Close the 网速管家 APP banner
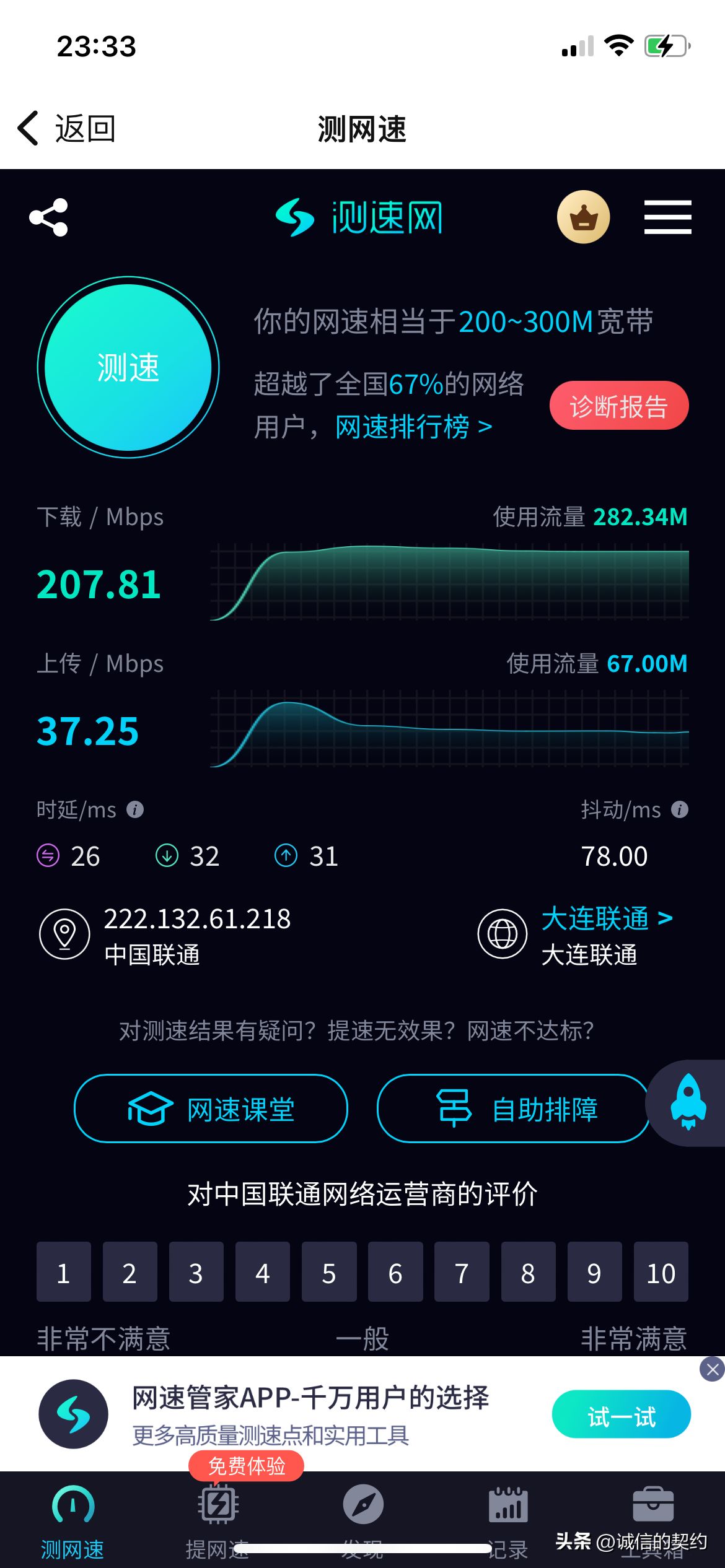Screen dimensions: 725x1568 coord(713,1370)
